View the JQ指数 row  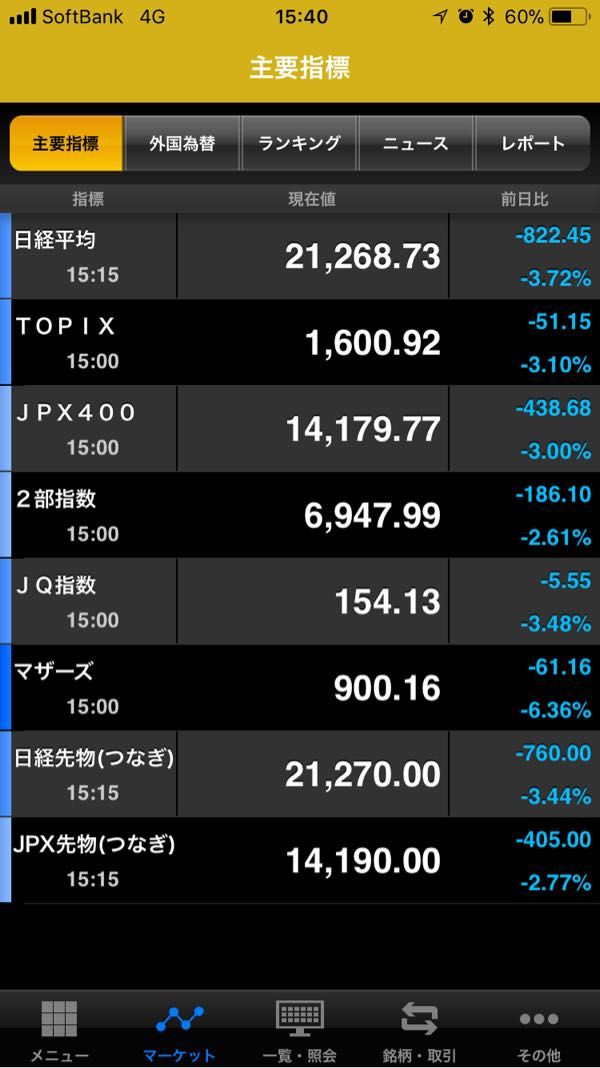pyautogui.click(x=300, y=601)
